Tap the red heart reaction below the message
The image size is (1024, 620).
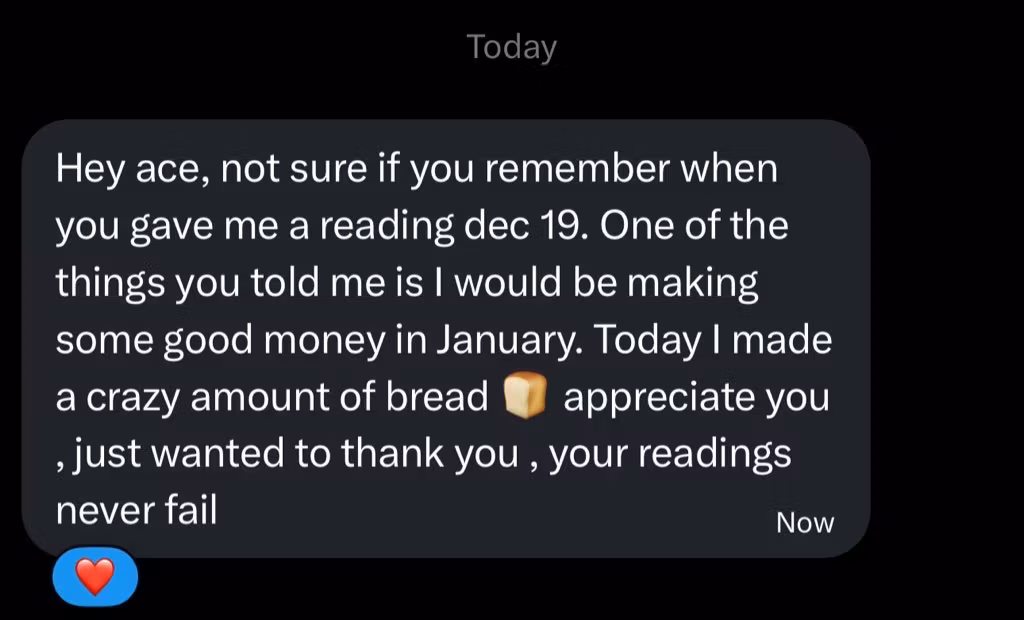tap(95, 577)
